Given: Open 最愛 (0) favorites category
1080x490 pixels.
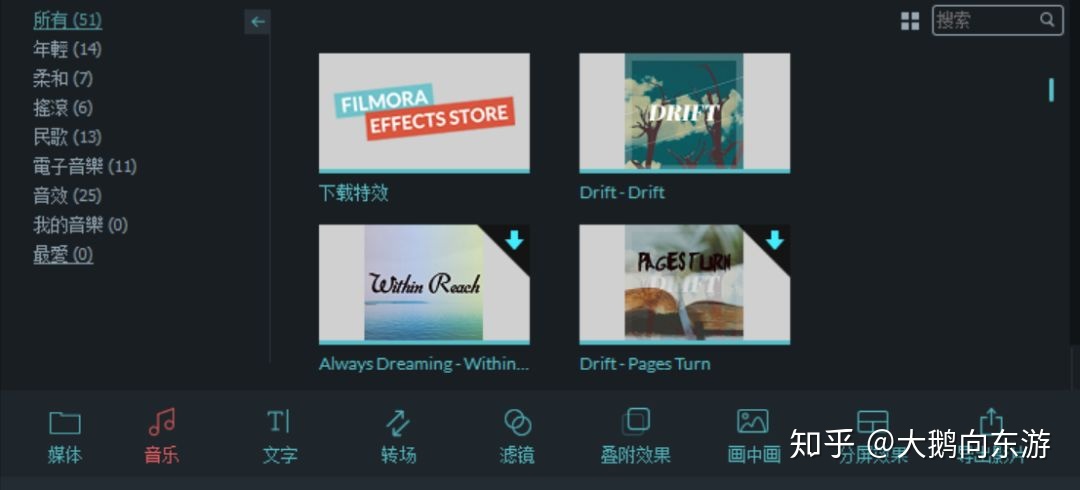Looking at the screenshot, I should [62, 254].
